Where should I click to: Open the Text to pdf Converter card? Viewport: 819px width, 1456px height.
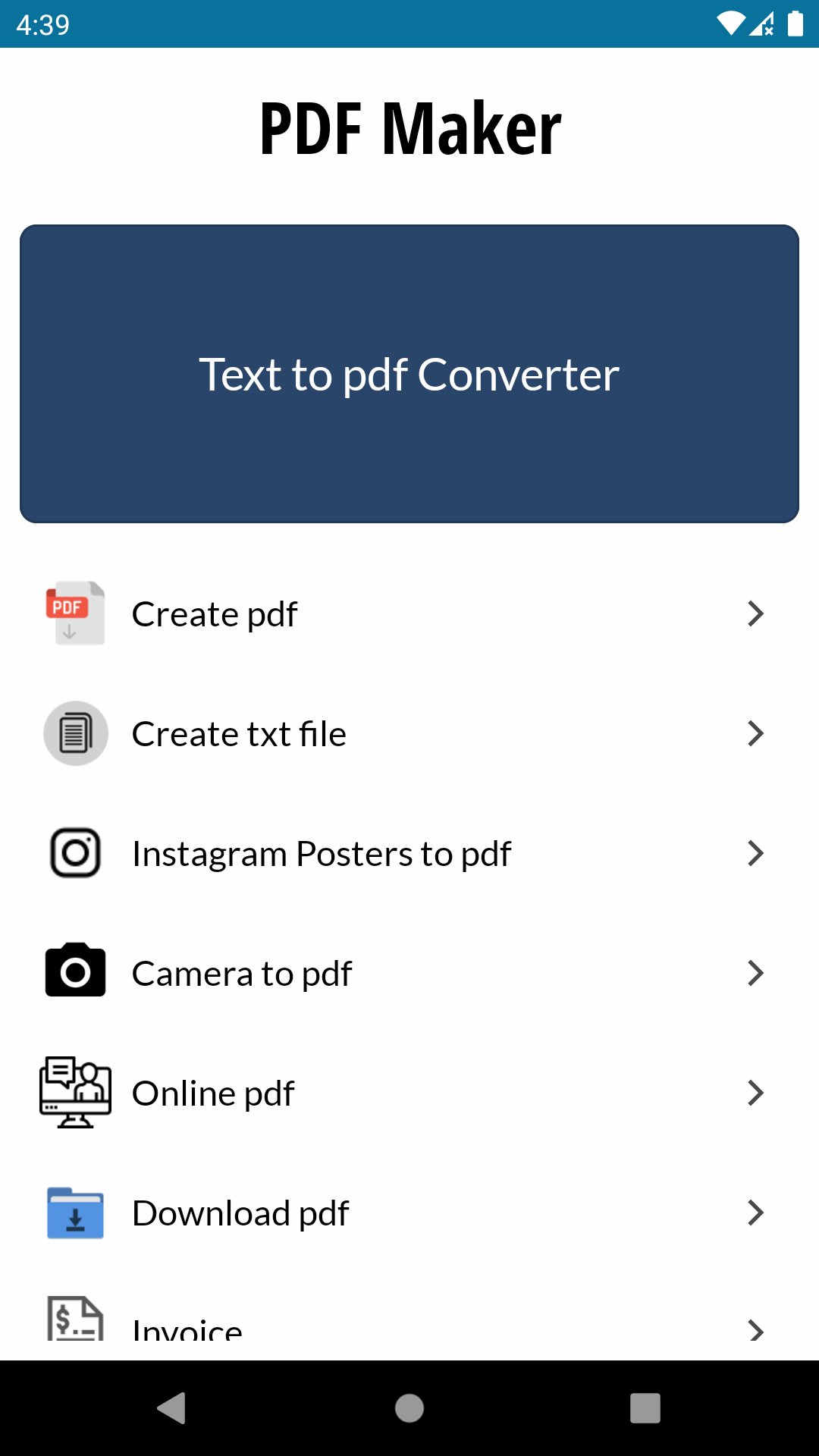pos(409,374)
